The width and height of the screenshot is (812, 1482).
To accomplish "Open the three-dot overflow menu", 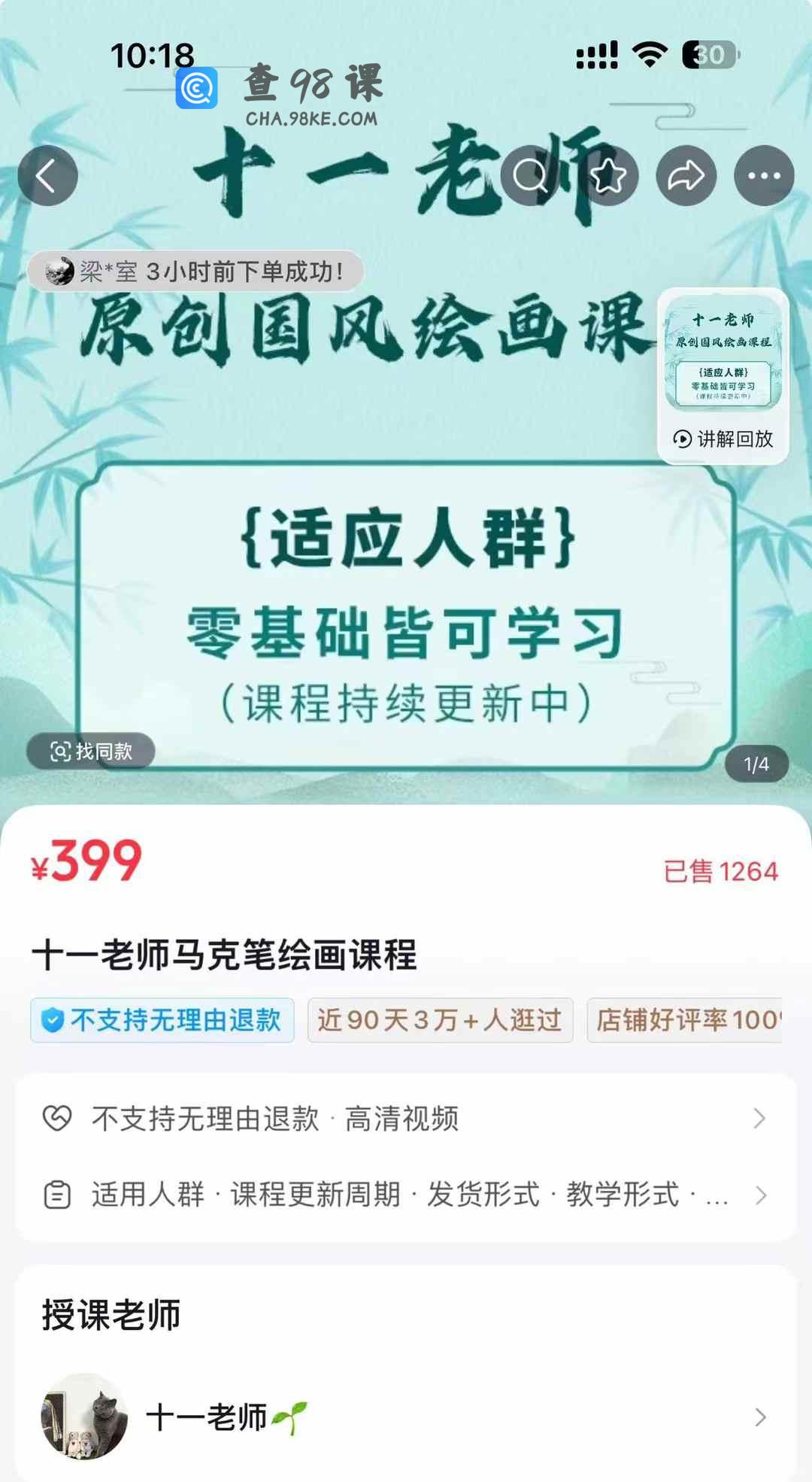I will pyautogui.click(x=764, y=176).
